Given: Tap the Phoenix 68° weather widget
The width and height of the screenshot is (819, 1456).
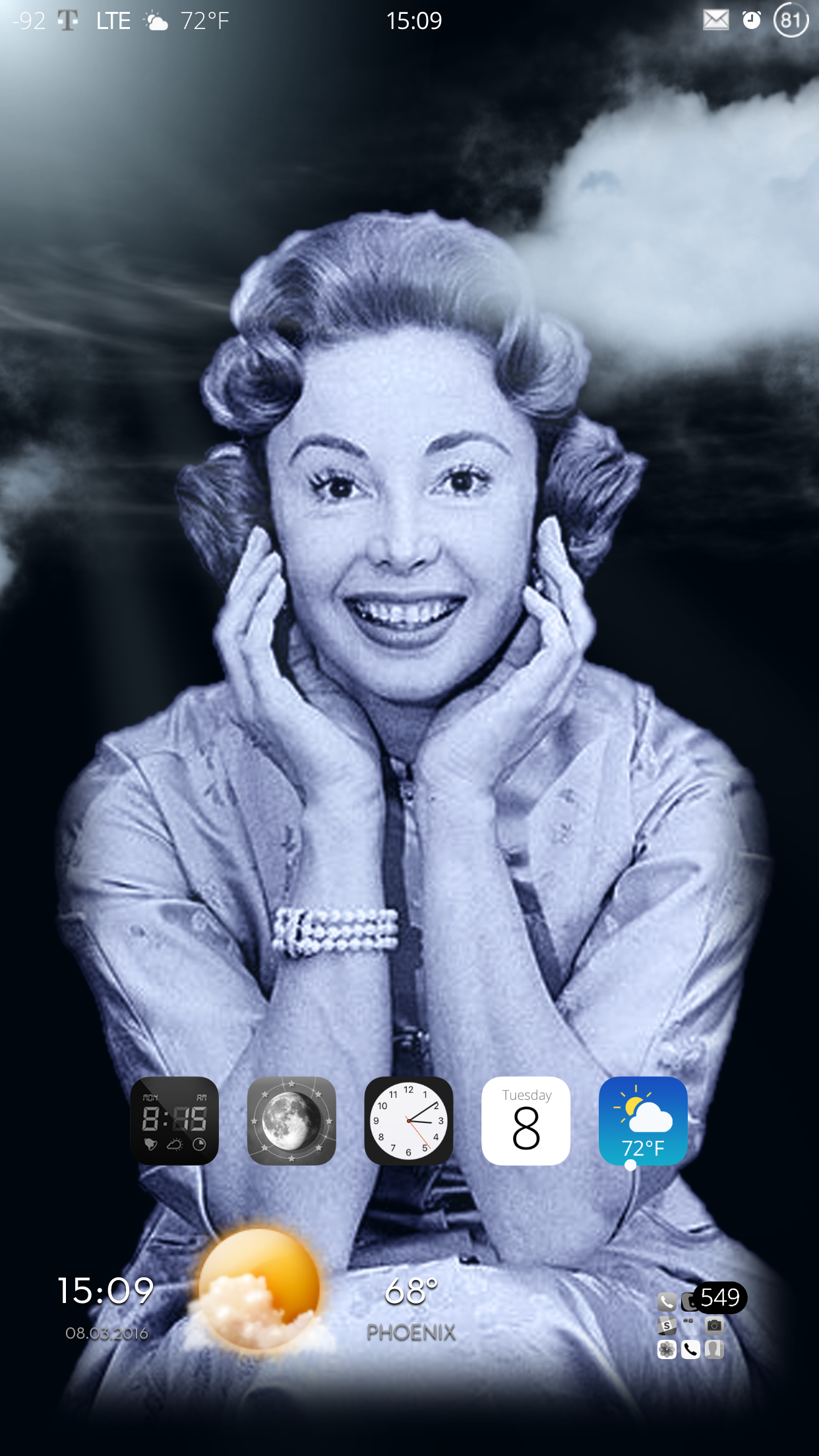Looking at the screenshot, I should point(410,1308).
